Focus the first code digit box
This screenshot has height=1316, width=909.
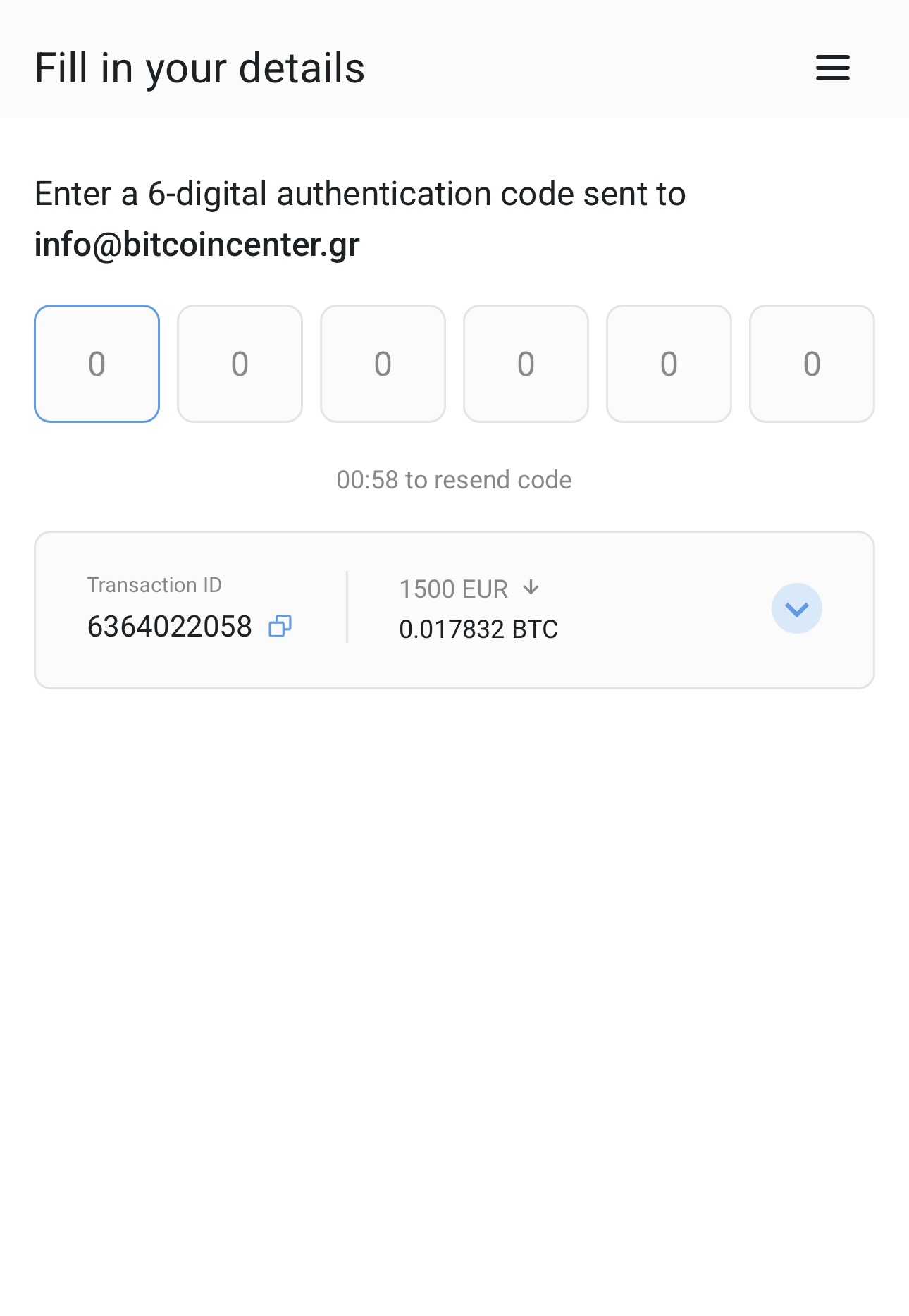point(97,364)
